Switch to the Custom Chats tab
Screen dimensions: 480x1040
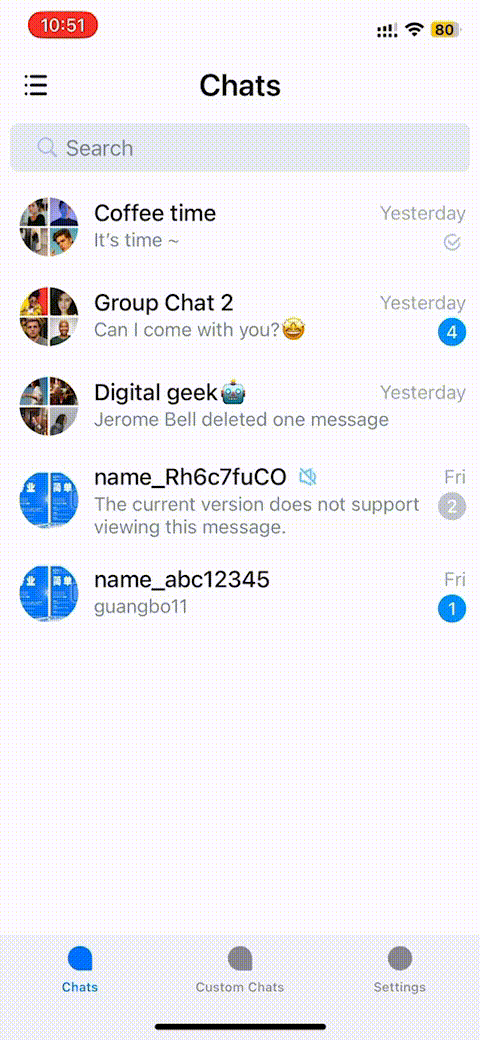tap(239, 969)
